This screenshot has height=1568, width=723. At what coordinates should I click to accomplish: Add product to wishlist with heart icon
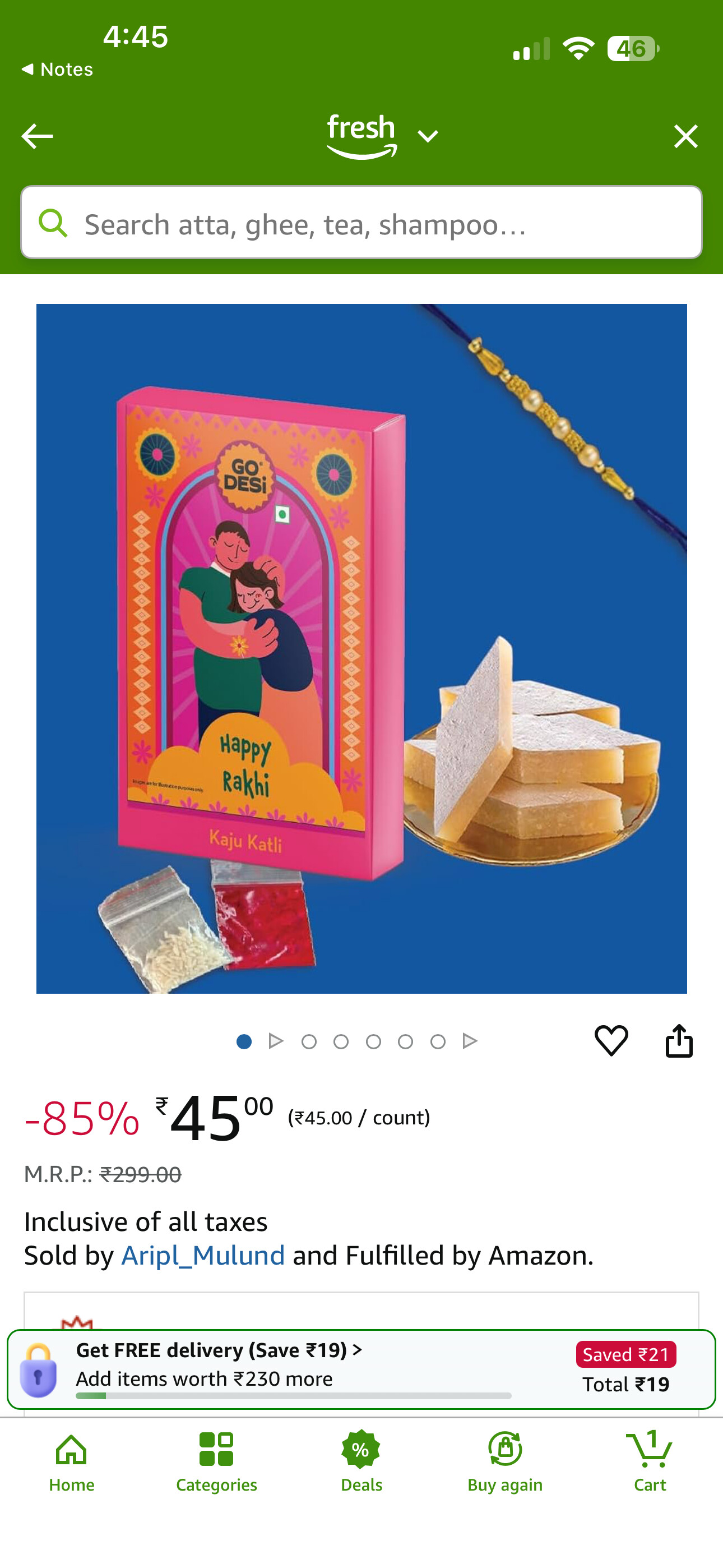611,1040
